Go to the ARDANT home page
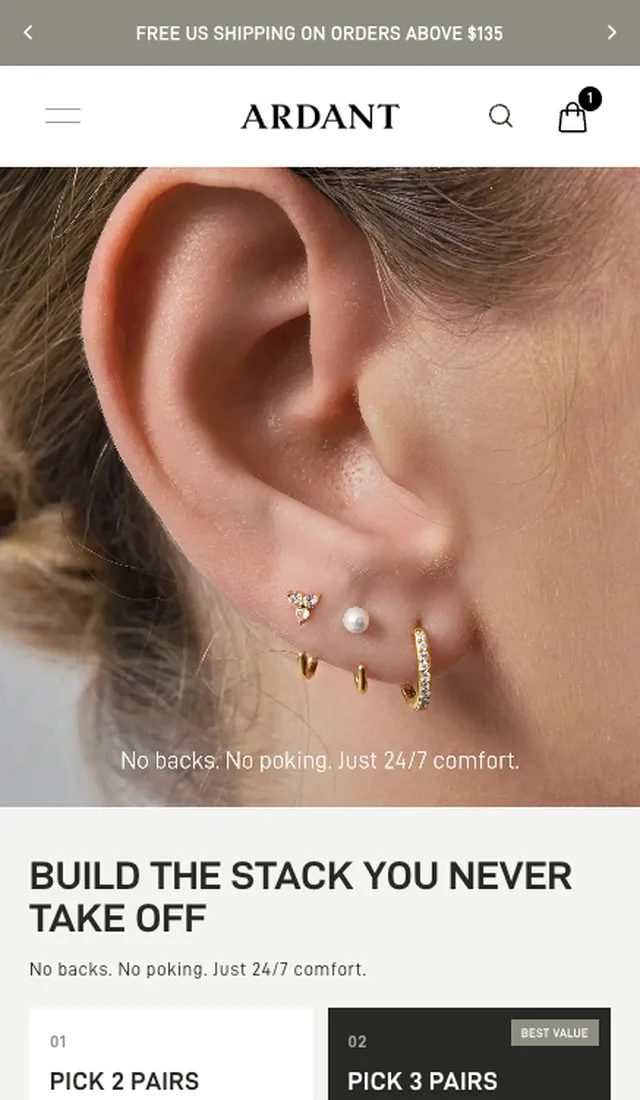 pos(320,116)
